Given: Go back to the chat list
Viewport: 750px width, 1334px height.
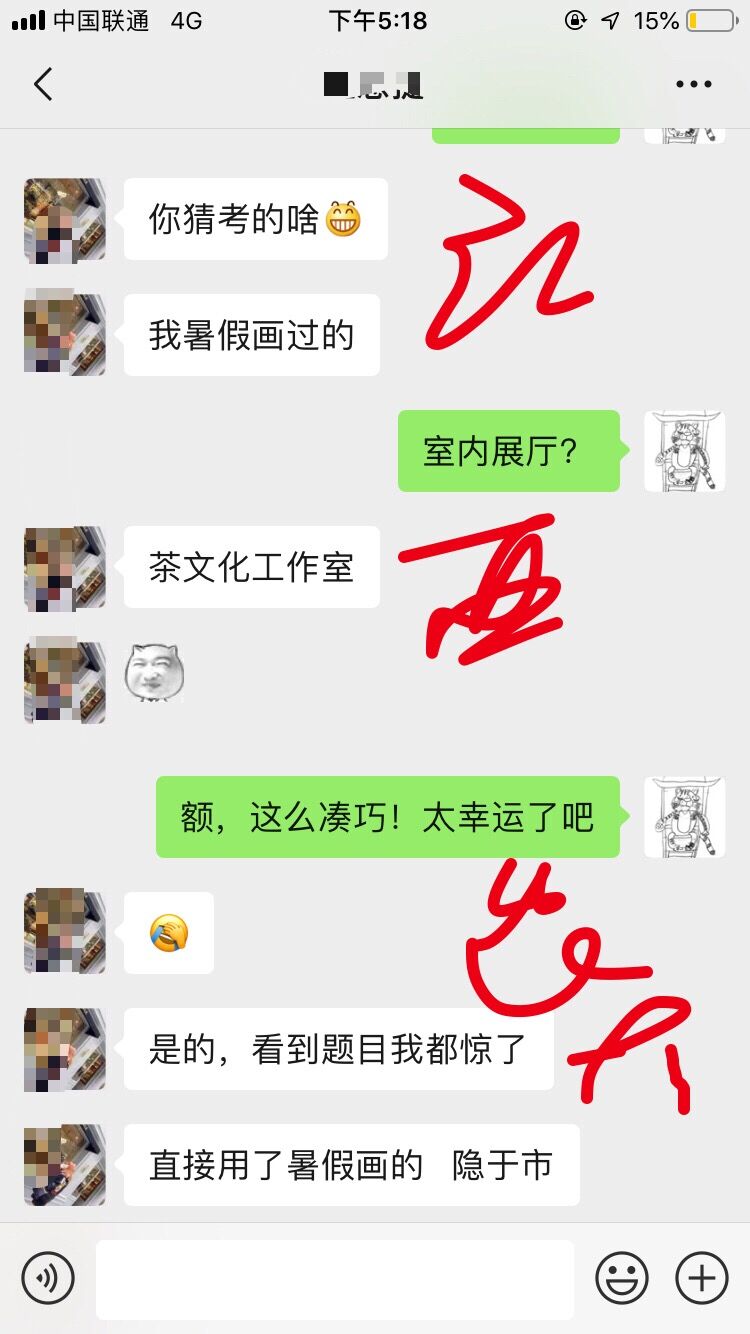Looking at the screenshot, I should click(x=42, y=84).
